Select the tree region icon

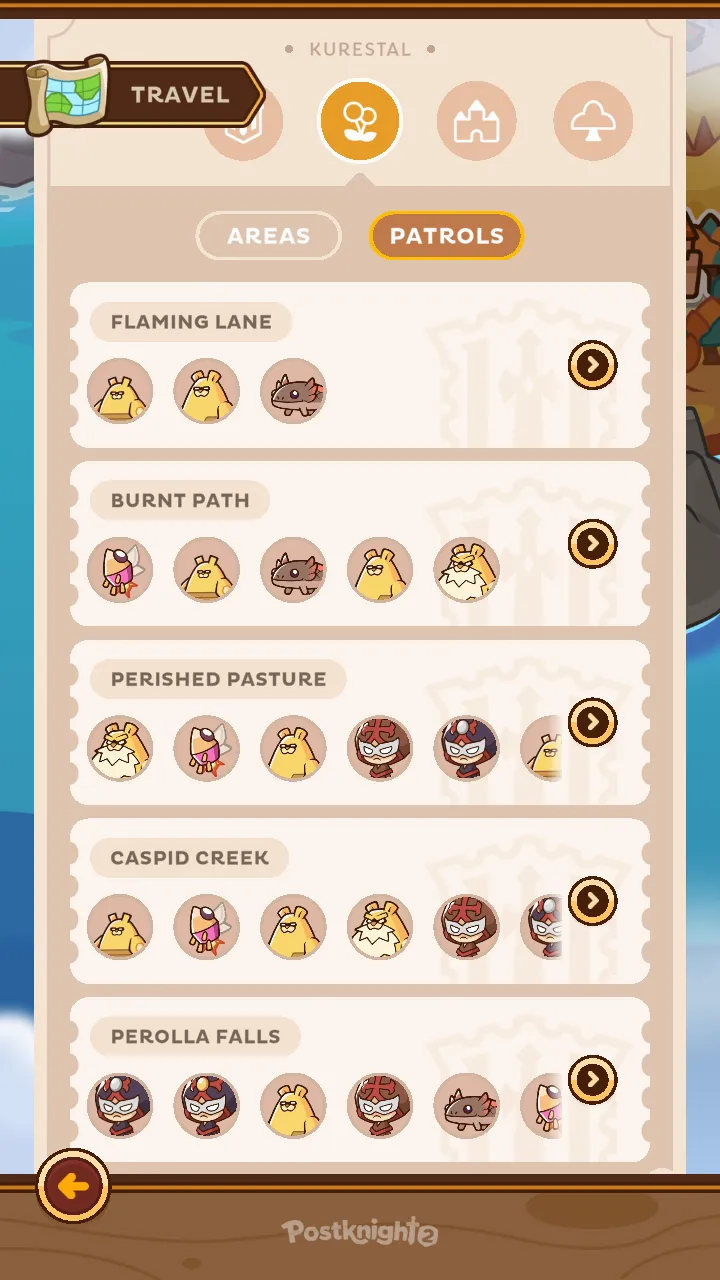[592, 121]
